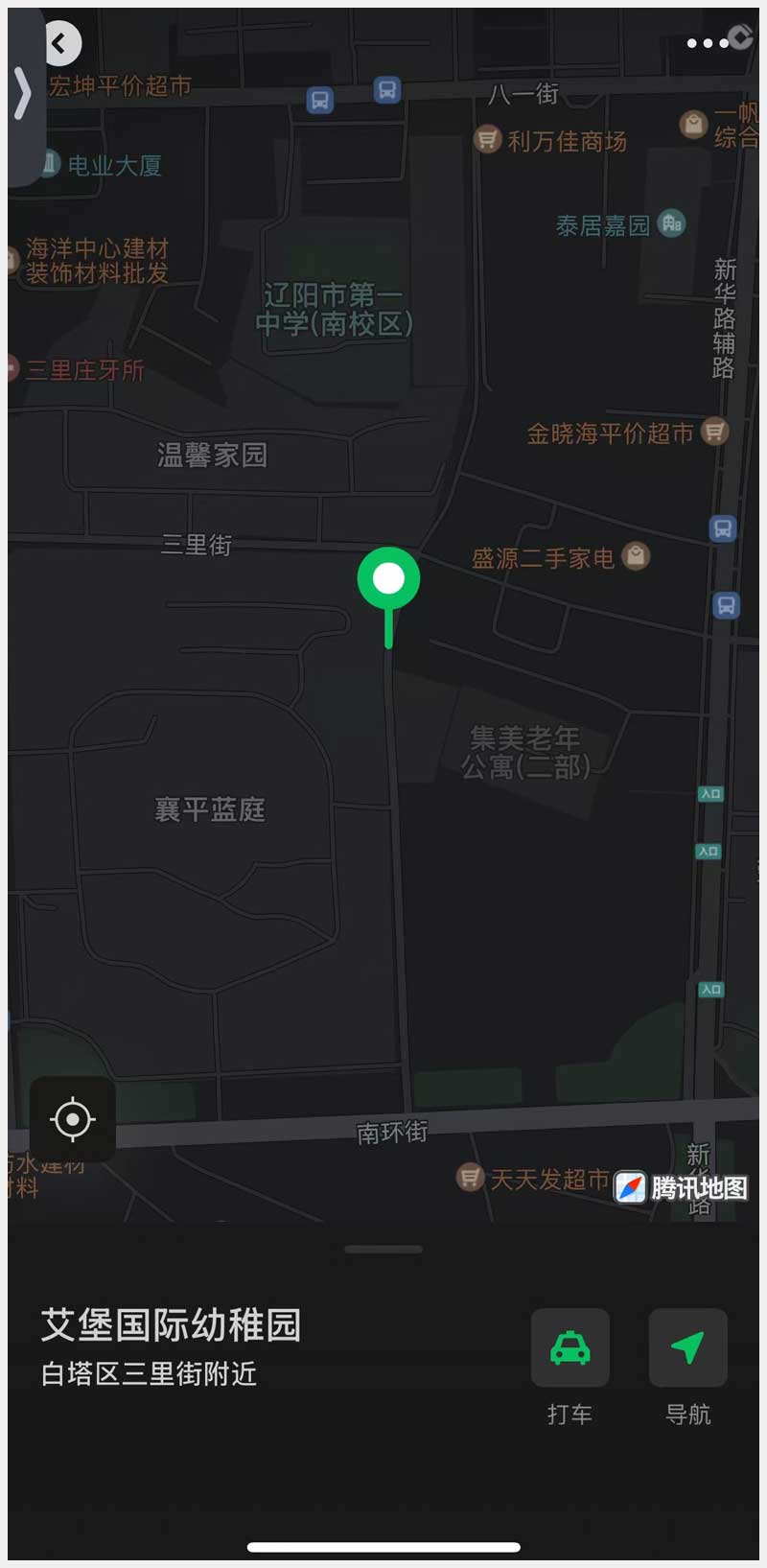Open the three-dot overflow menu

pos(708,43)
